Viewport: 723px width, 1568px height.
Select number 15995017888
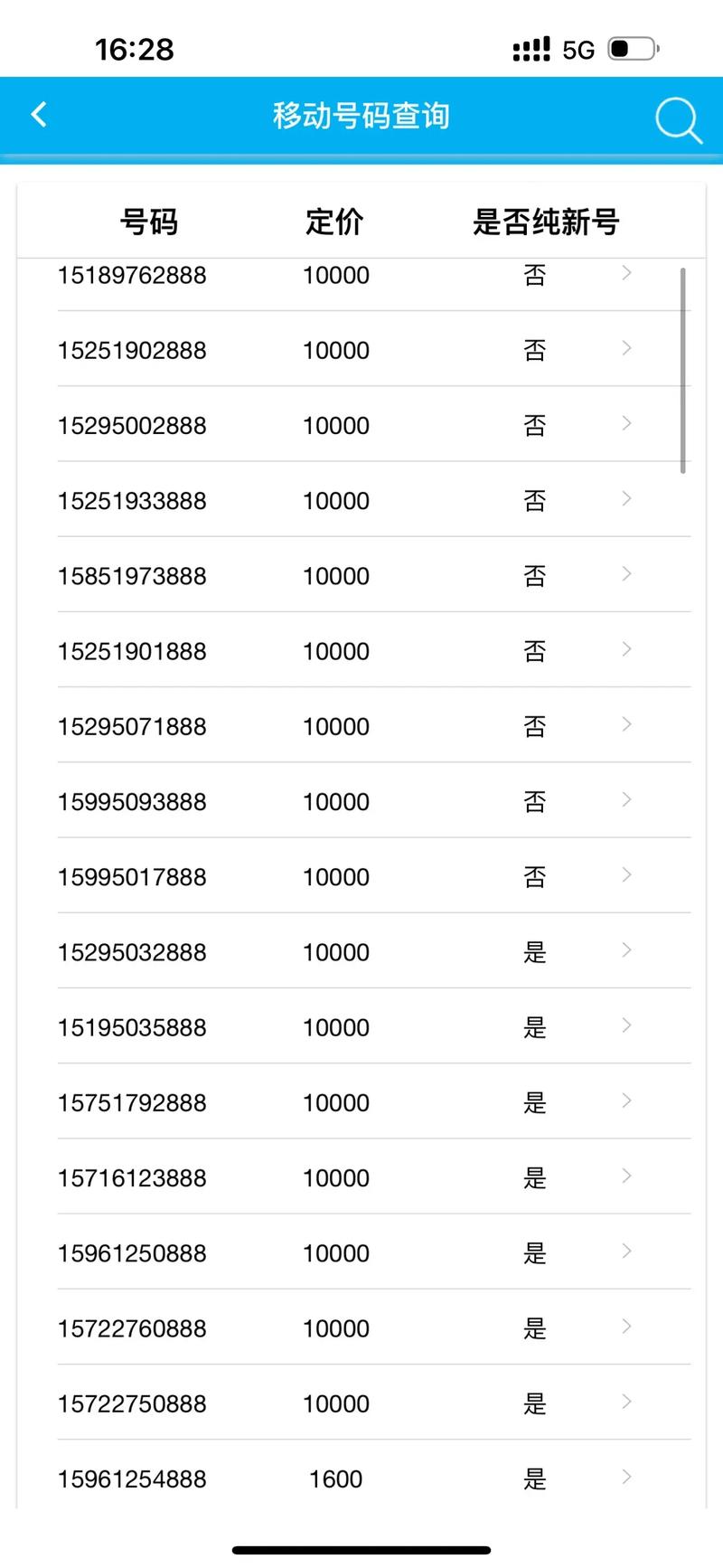361,877
